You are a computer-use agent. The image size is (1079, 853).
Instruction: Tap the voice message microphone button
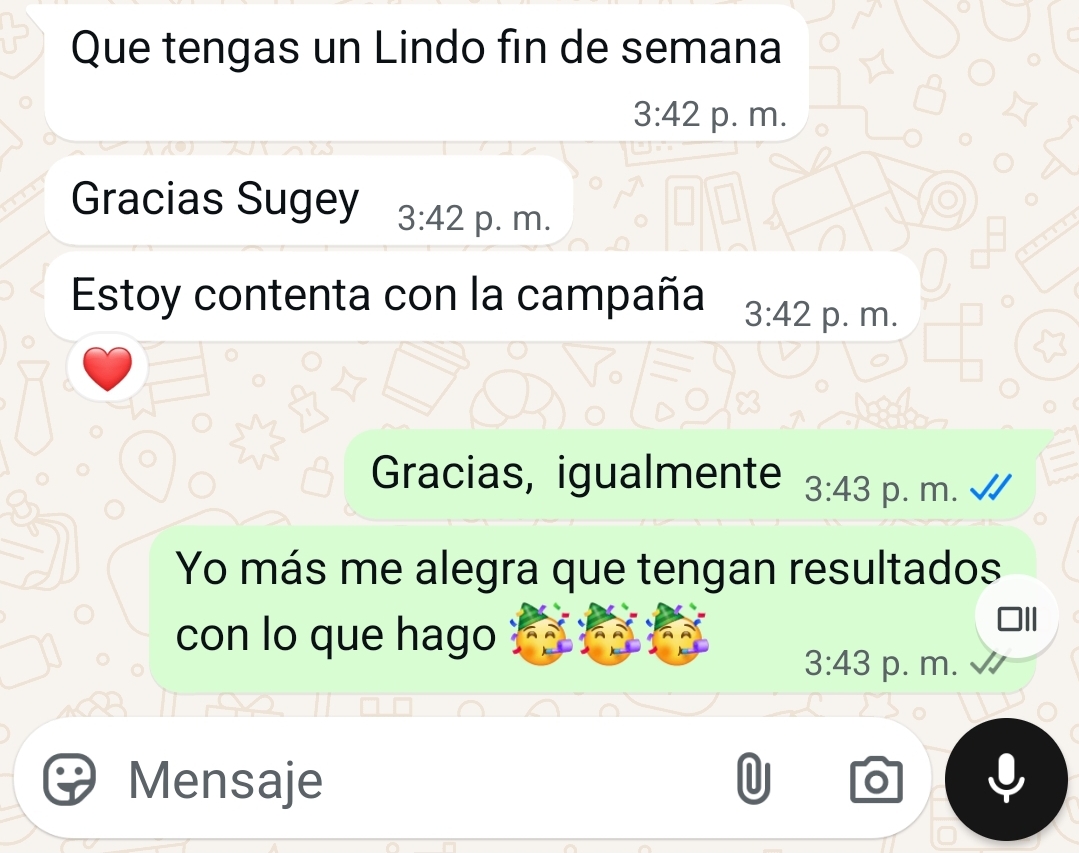click(x=1007, y=779)
